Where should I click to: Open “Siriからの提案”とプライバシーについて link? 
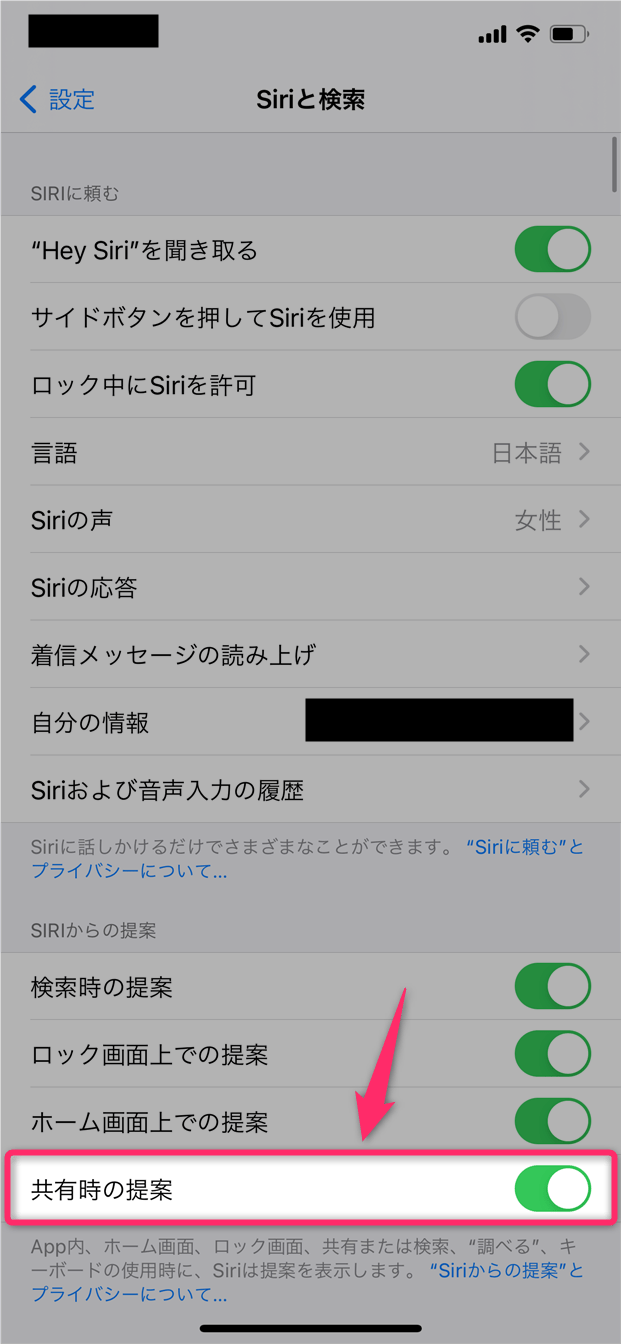[x=506, y=1270]
